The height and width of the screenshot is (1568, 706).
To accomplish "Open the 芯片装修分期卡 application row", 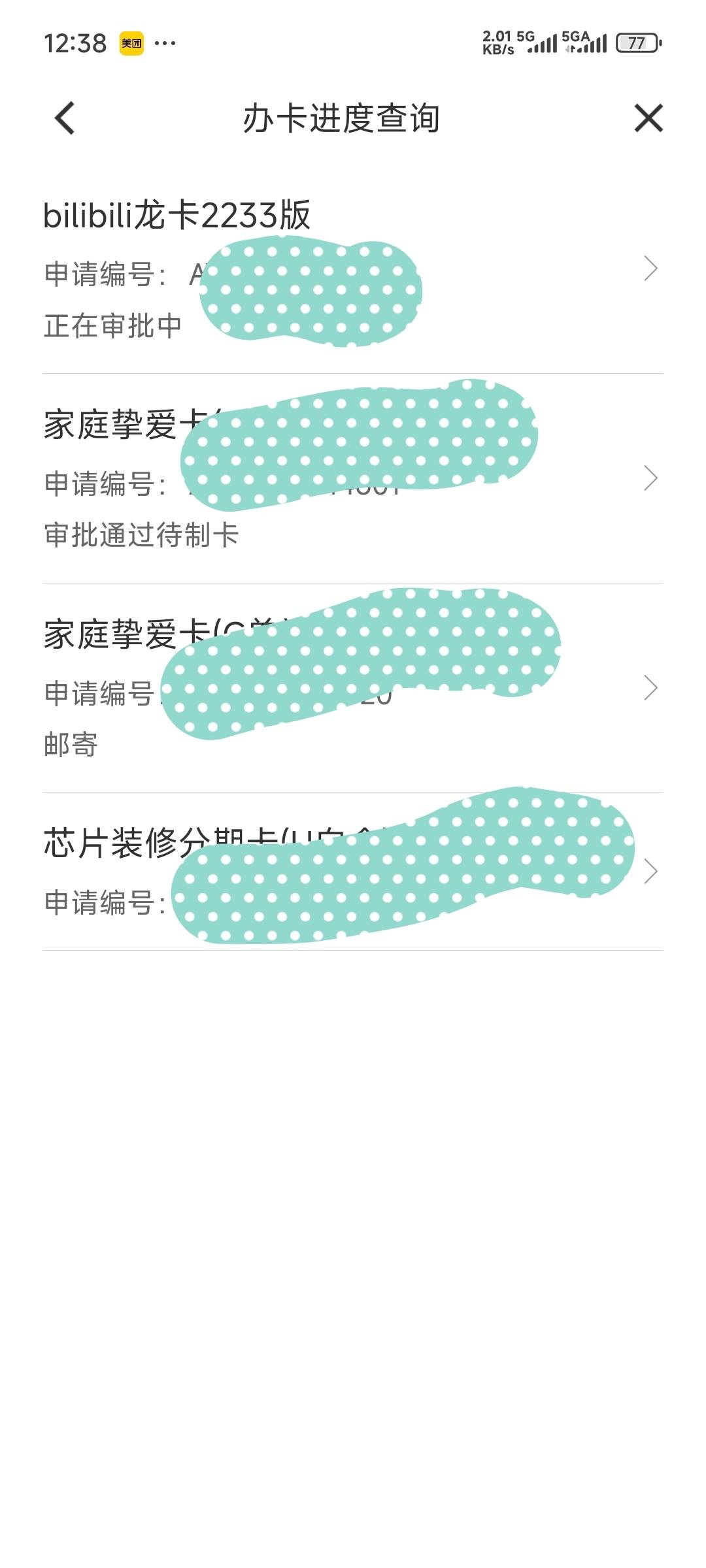I will point(353,872).
